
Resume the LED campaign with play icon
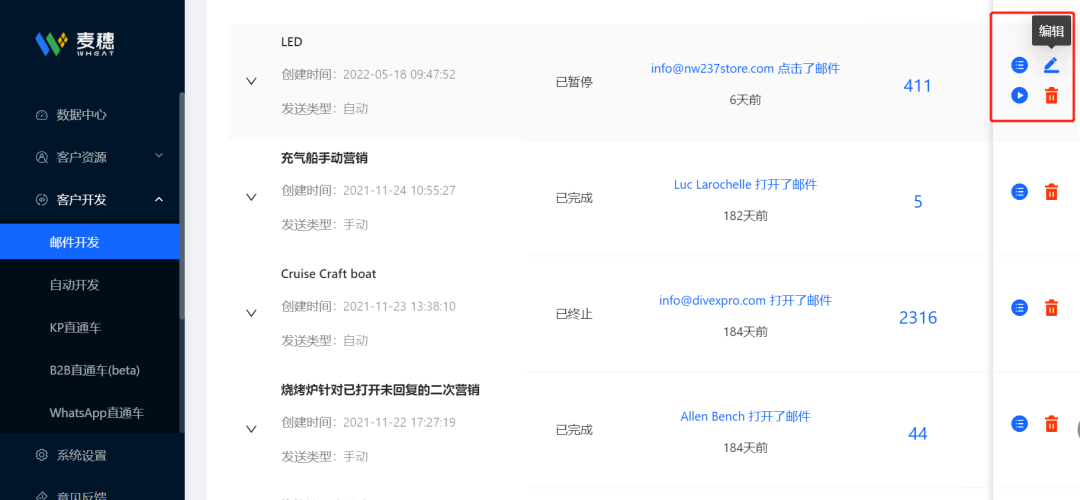[x=1019, y=96]
